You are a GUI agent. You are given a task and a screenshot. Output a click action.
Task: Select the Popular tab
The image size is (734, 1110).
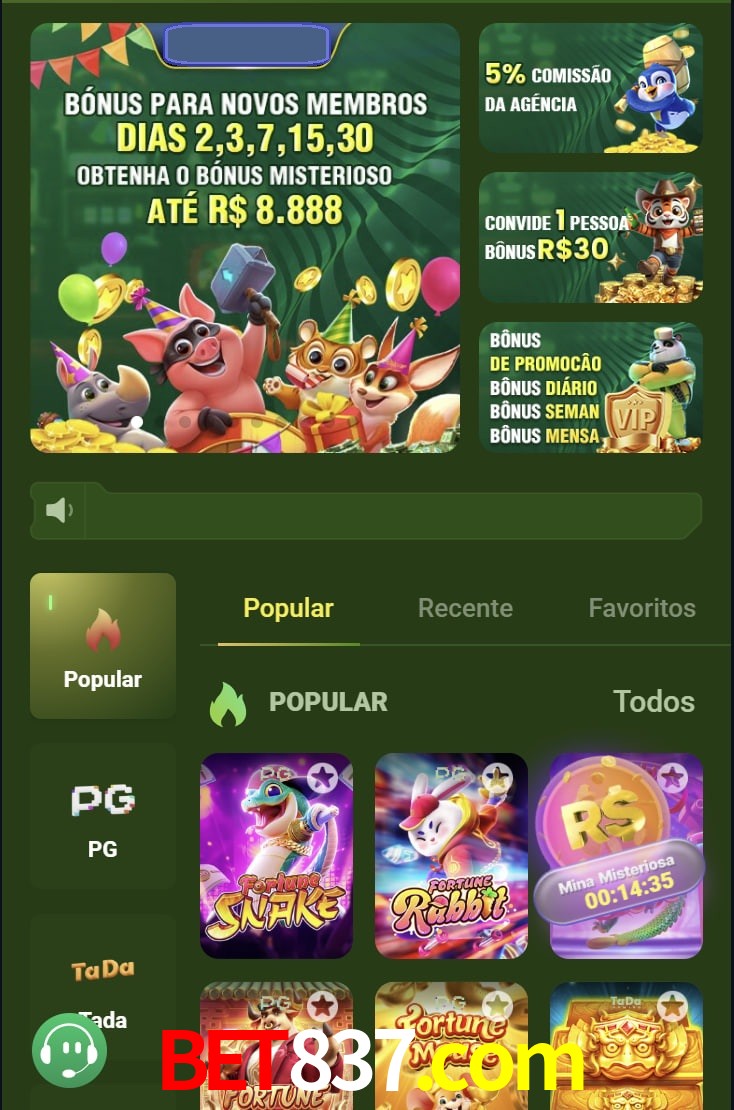[287, 607]
